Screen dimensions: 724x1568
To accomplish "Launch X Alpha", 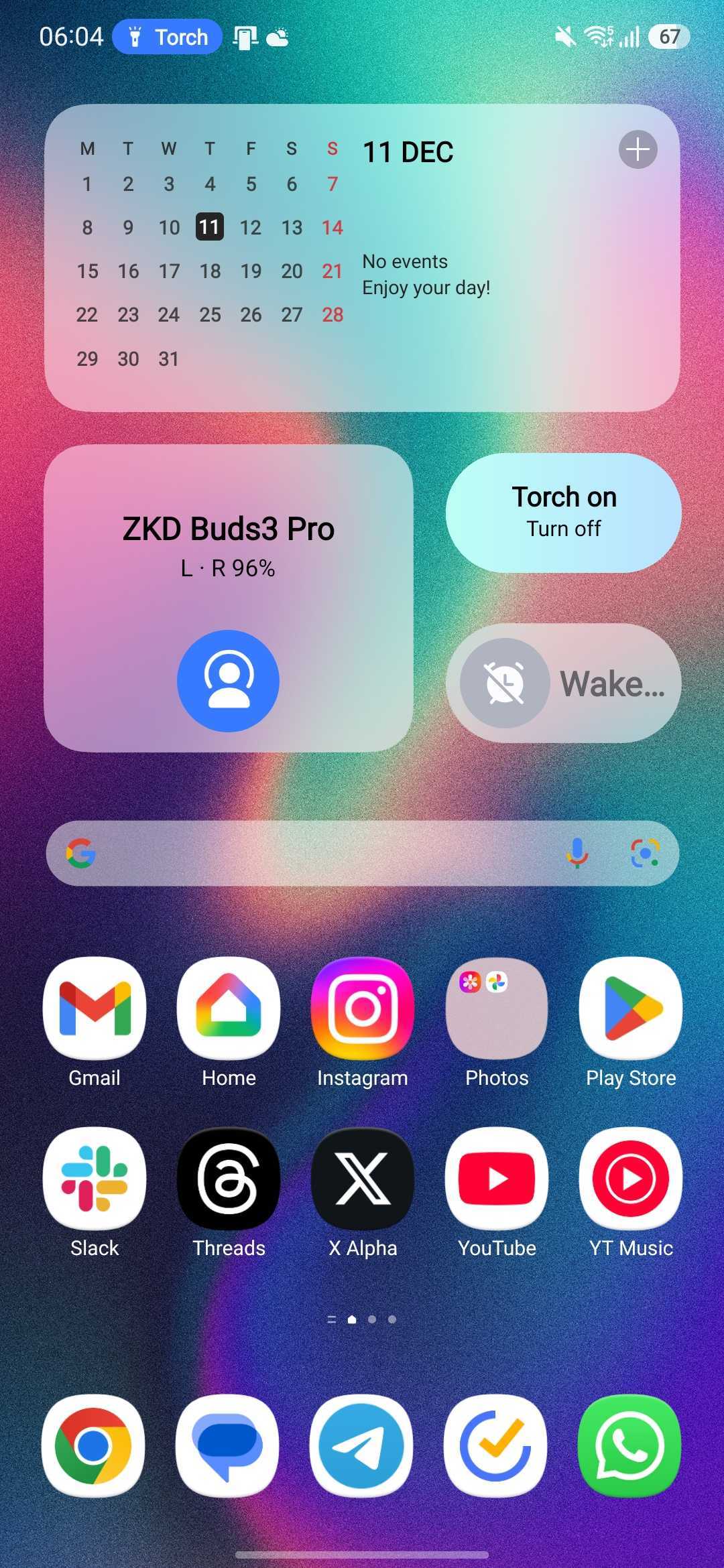I will point(363,1179).
